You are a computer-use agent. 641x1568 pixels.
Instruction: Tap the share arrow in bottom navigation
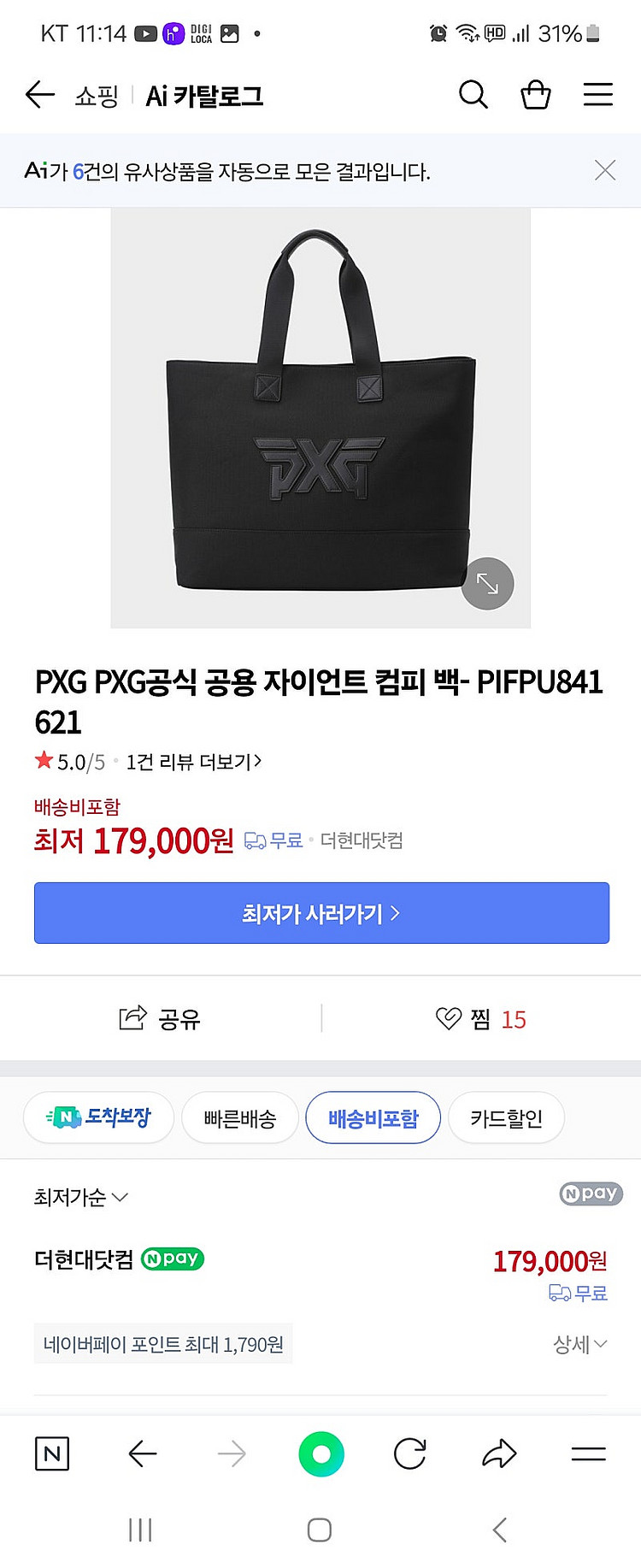point(500,1452)
